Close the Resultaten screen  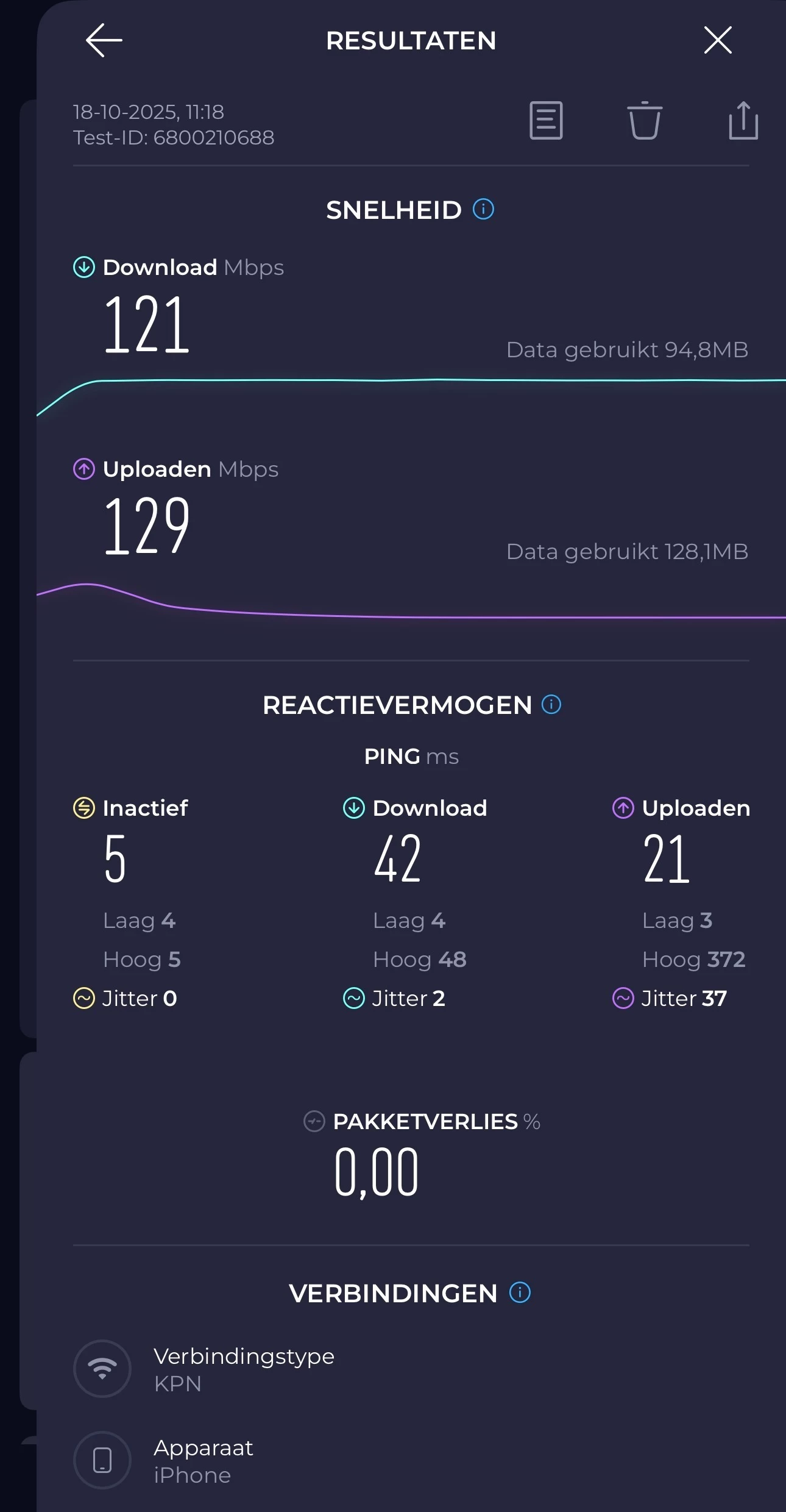[x=718, y=41]
